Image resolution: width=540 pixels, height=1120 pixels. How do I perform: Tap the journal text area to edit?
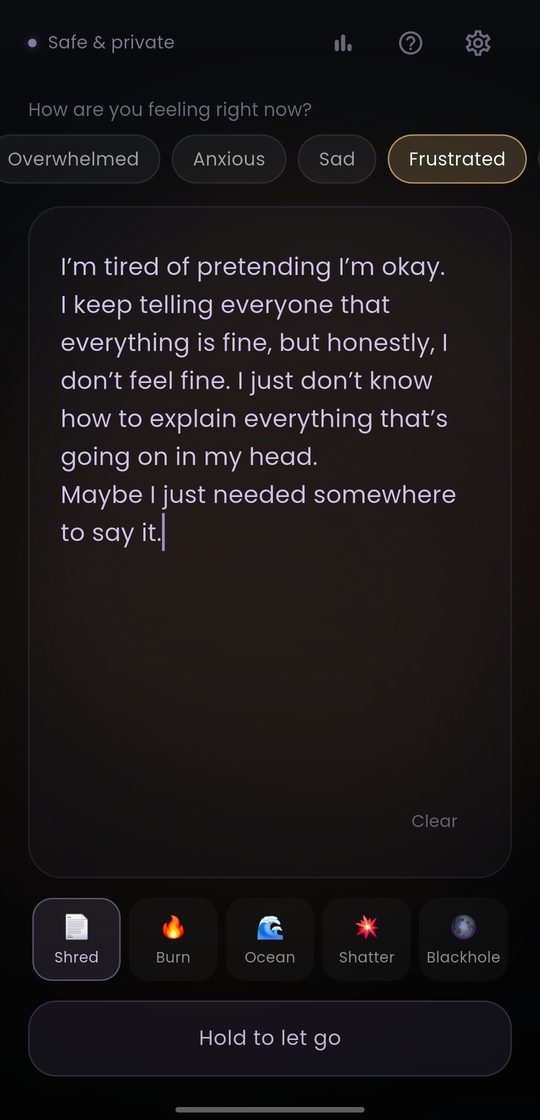point(270,541)
